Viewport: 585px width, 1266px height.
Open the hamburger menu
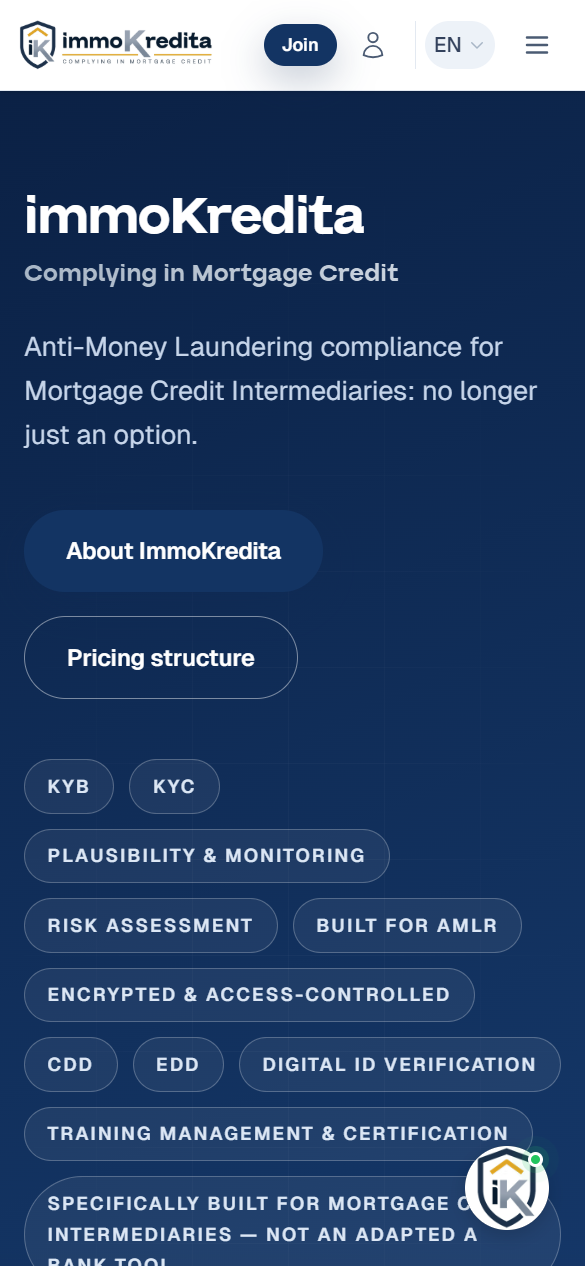[x=537, y=45]
